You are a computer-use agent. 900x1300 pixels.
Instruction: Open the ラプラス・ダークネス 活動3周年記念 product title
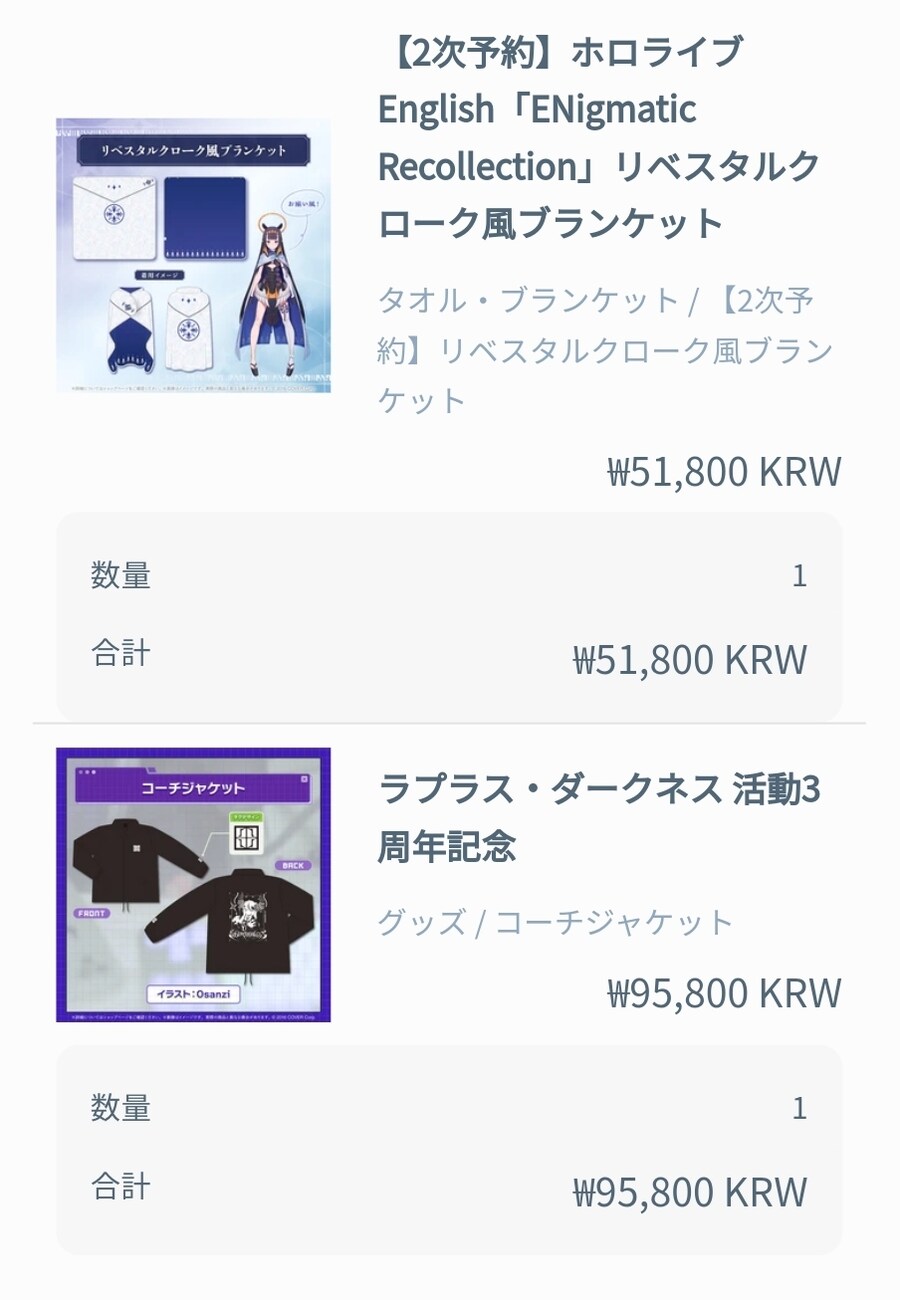[x=598, y=817]
